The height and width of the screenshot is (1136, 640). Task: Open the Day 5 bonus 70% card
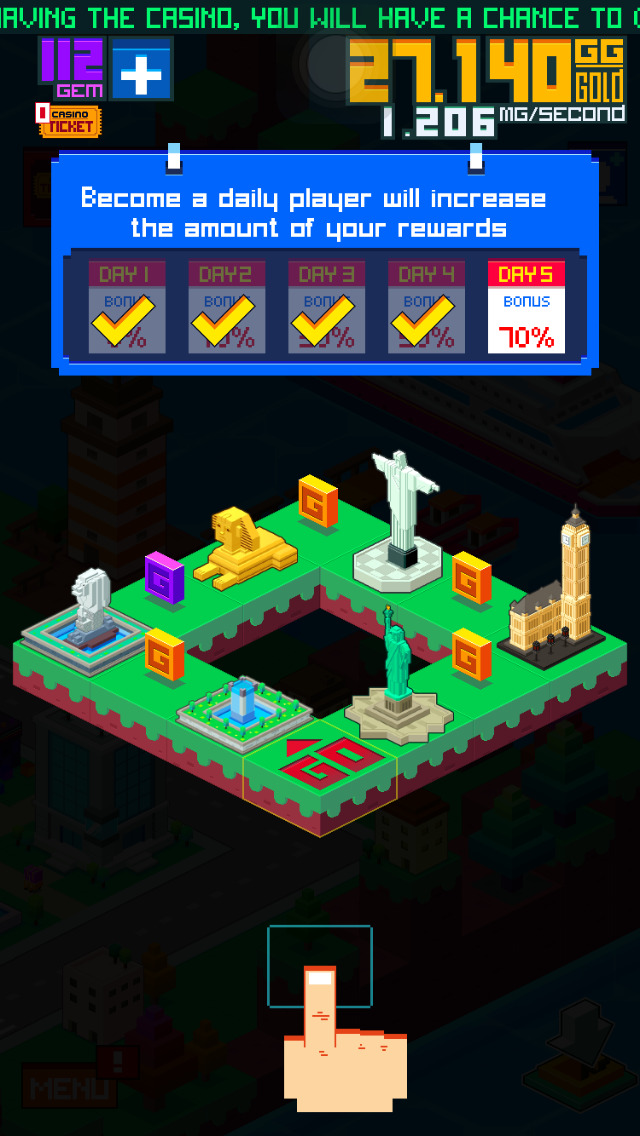[525, 307]
